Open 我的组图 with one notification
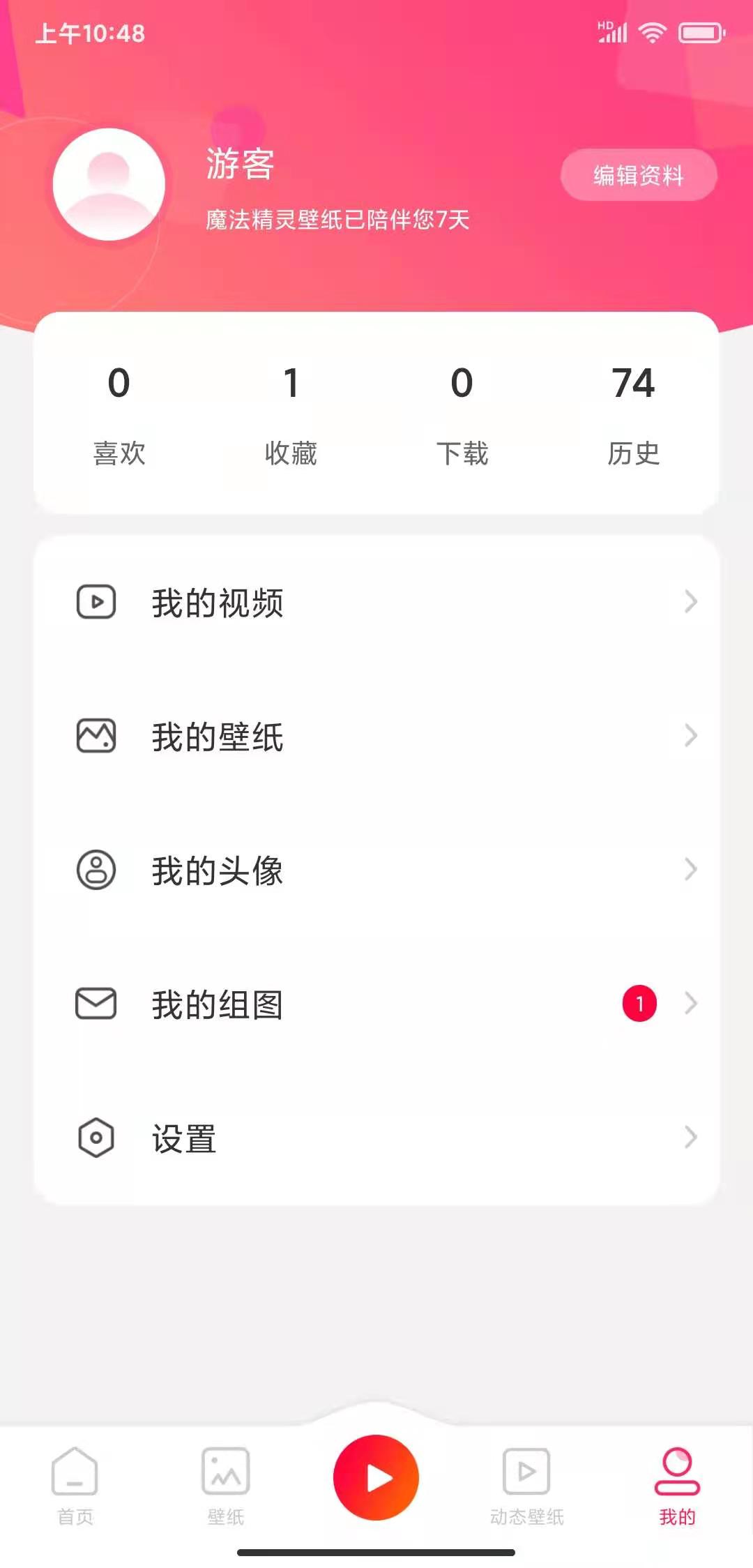 376,1004
